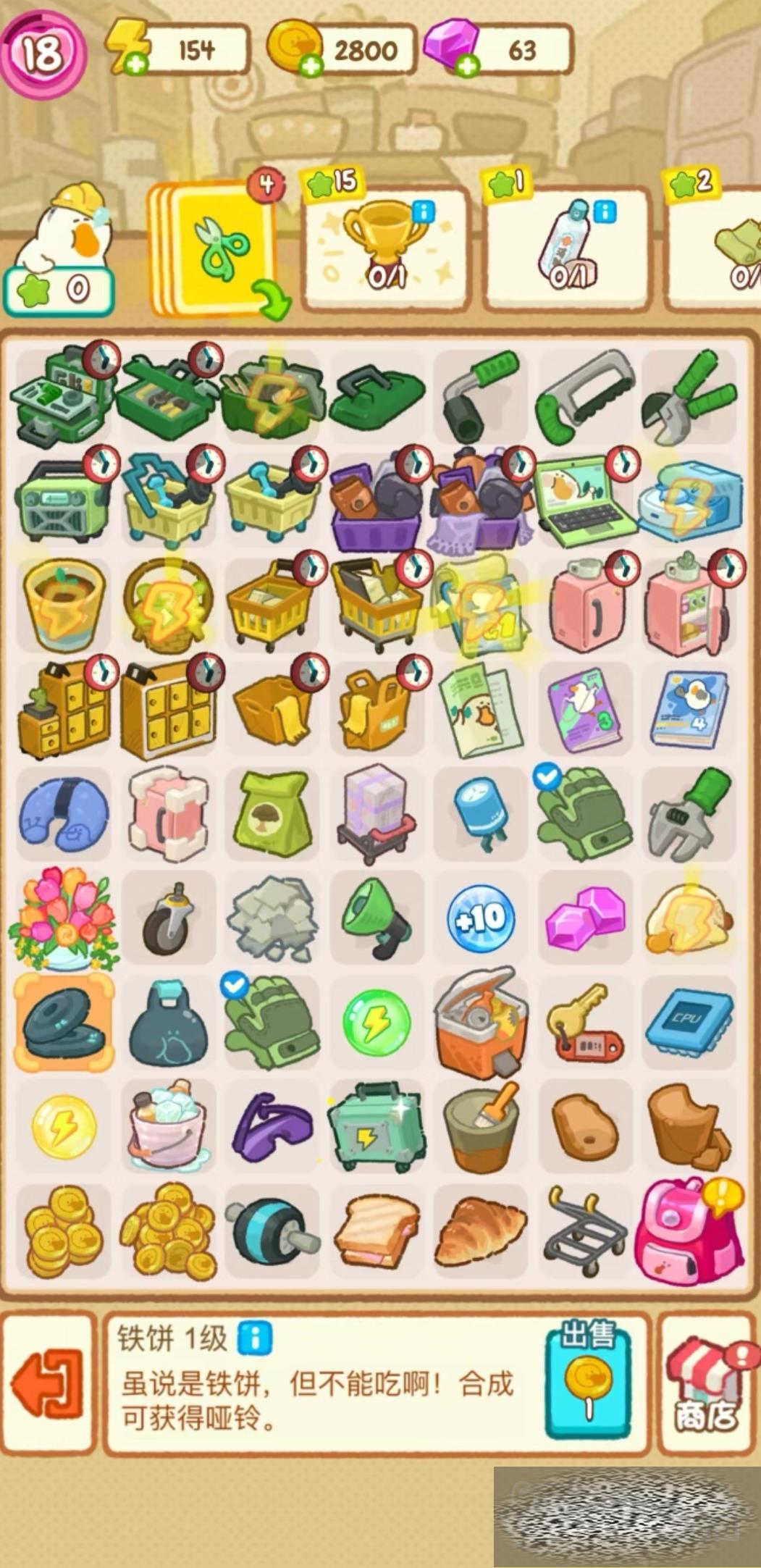Viewport: 761px width, 1568px height.
Task: Open the level 18 badge
Action: coord(42,54)
